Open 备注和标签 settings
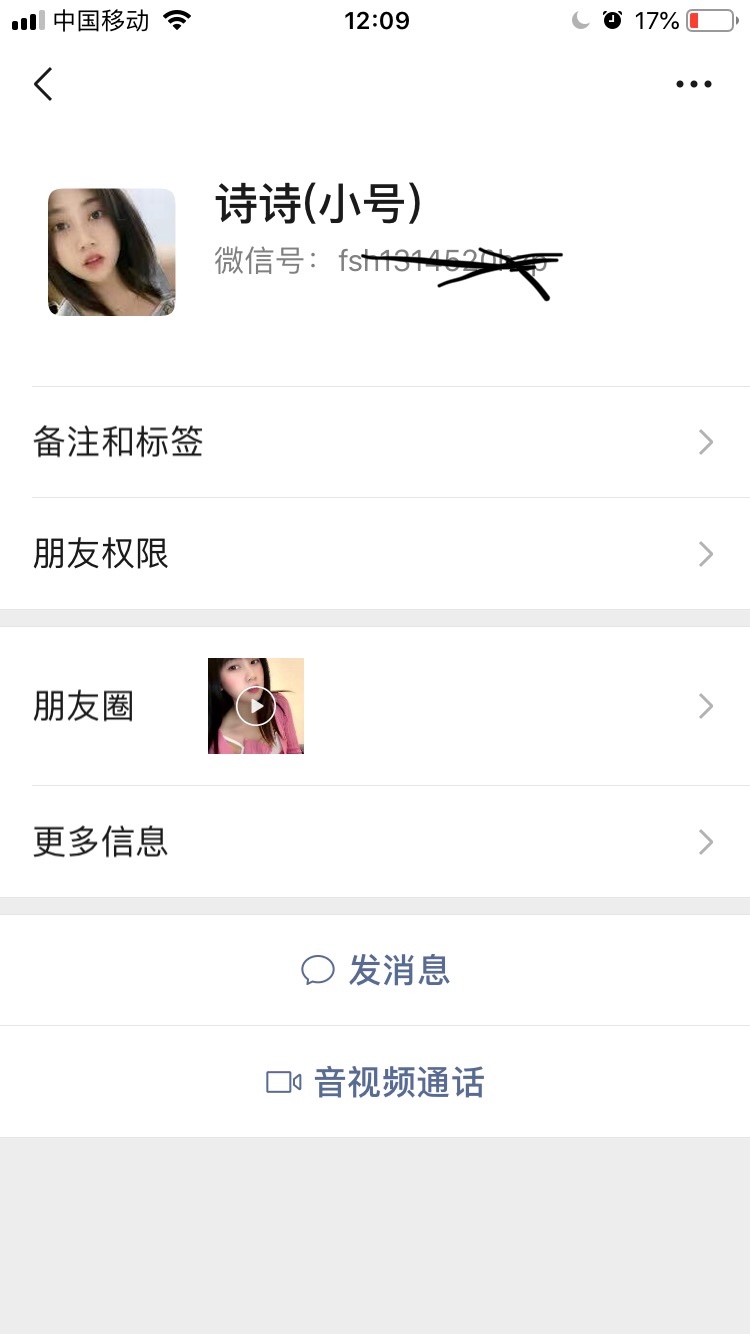Viewport: 750px width, 1334px height. coord(375,442)
